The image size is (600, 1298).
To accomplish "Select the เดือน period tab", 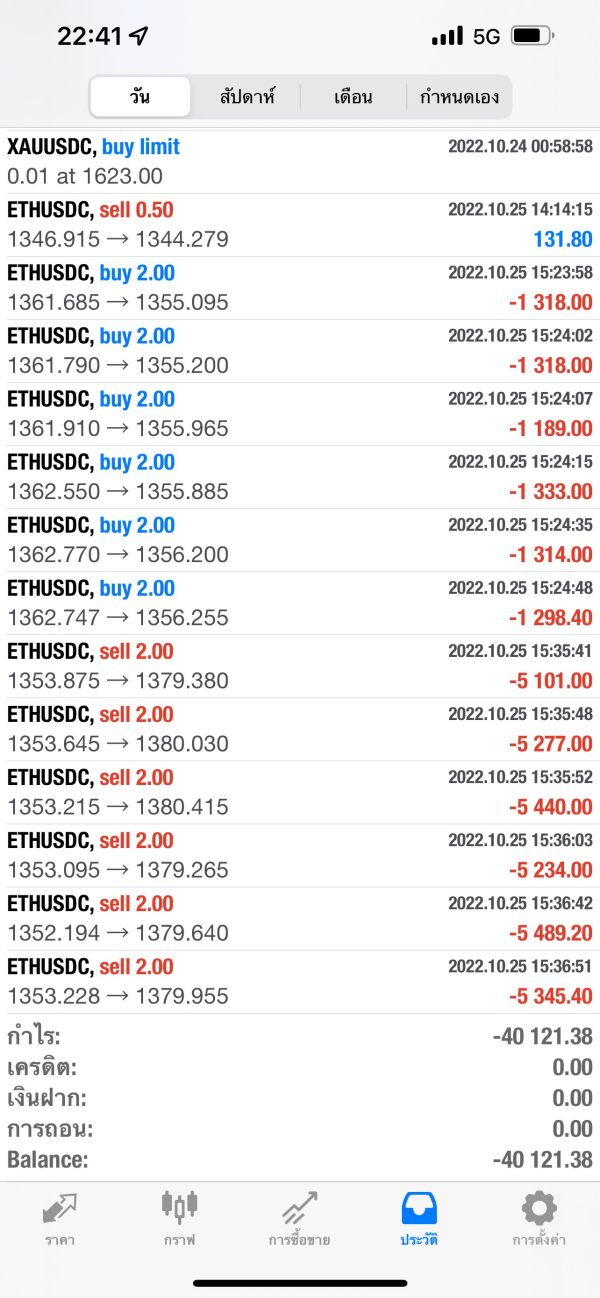I will [353, 97].
